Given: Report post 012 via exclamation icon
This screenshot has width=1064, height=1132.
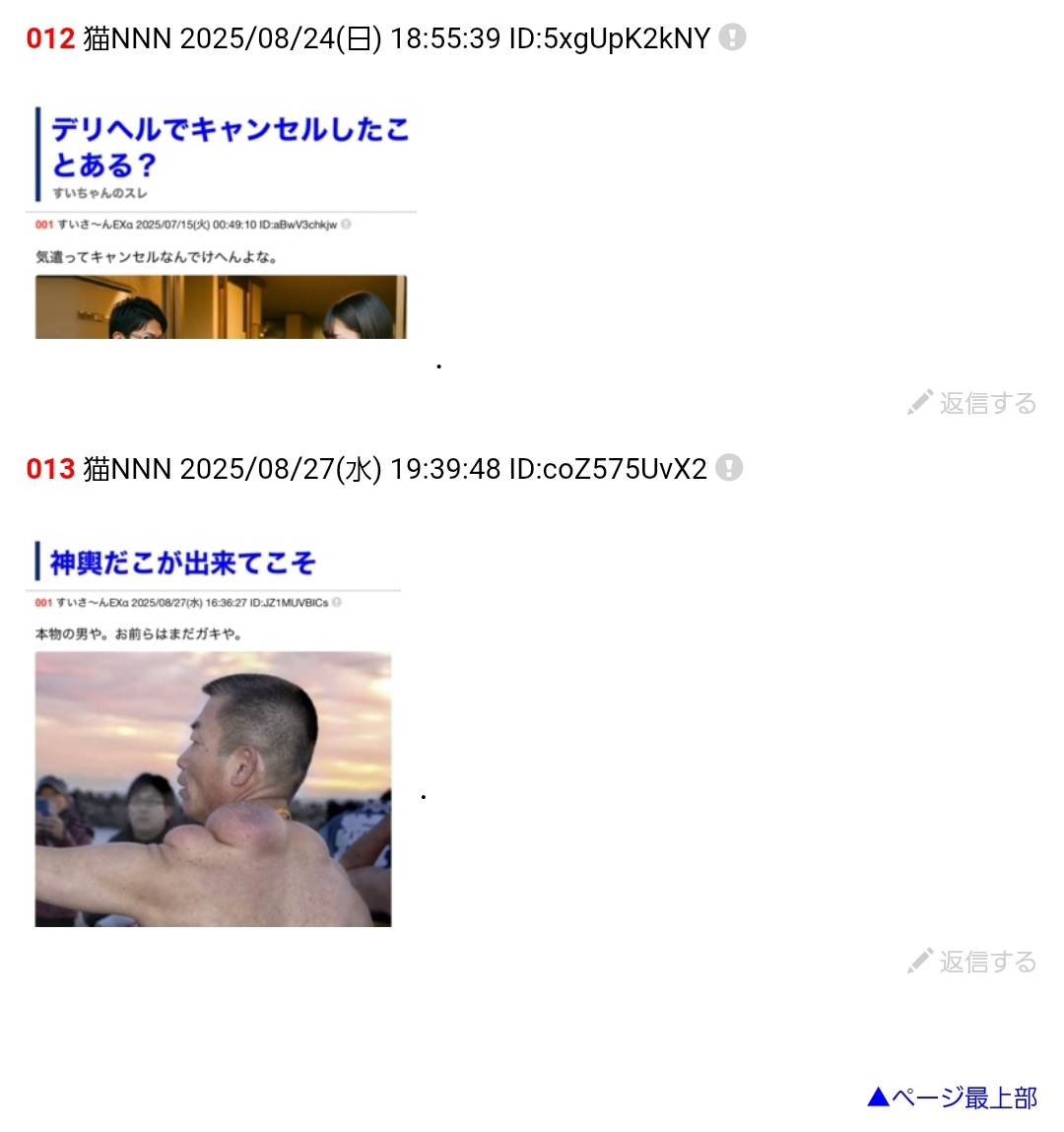Looking at the screenshot, I should click(x=732, y=37).
